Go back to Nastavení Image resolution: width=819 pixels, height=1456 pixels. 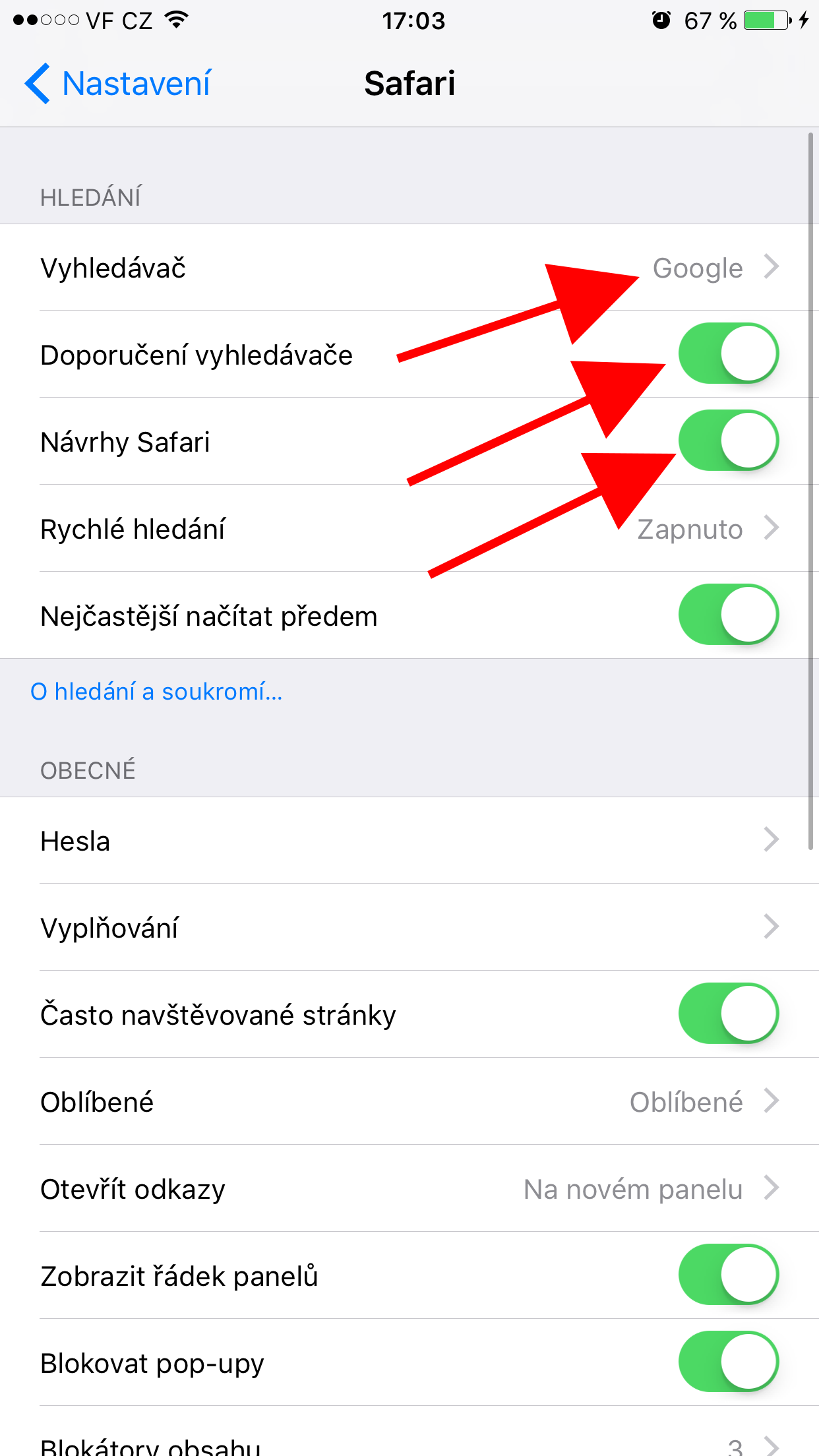pyautogui.click(x=119, y=84)
